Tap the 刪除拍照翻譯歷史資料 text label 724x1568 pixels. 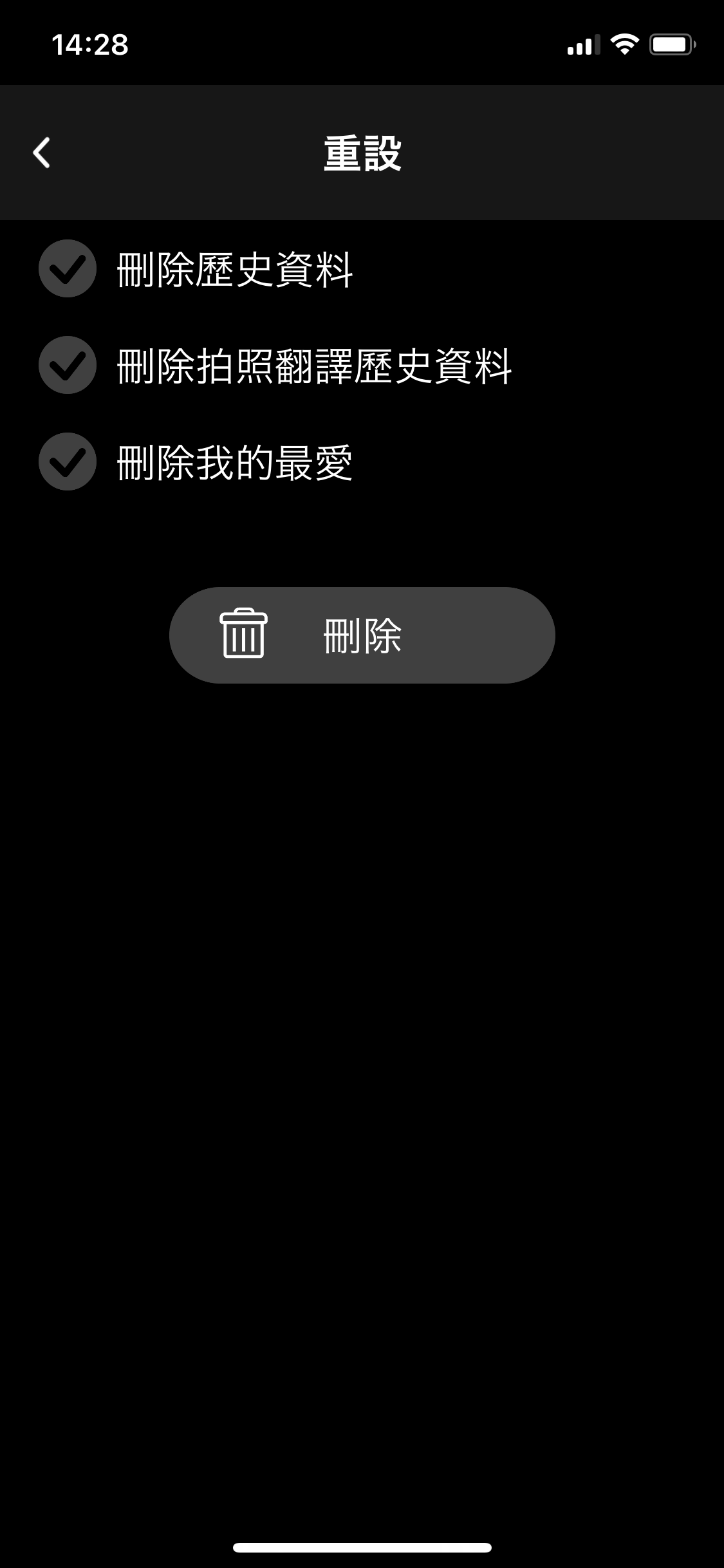[x=314, y=367]
